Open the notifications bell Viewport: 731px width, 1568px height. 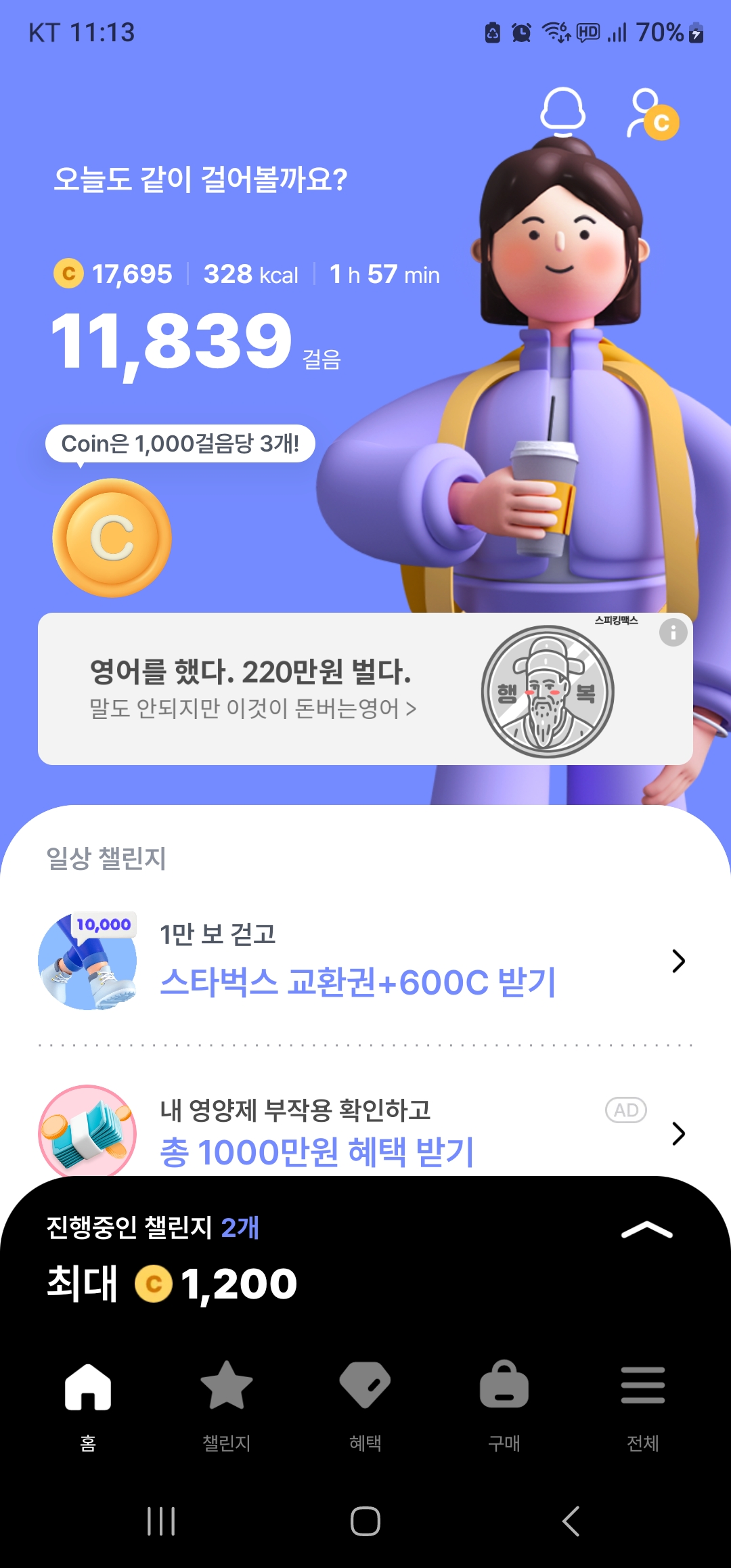562,112
